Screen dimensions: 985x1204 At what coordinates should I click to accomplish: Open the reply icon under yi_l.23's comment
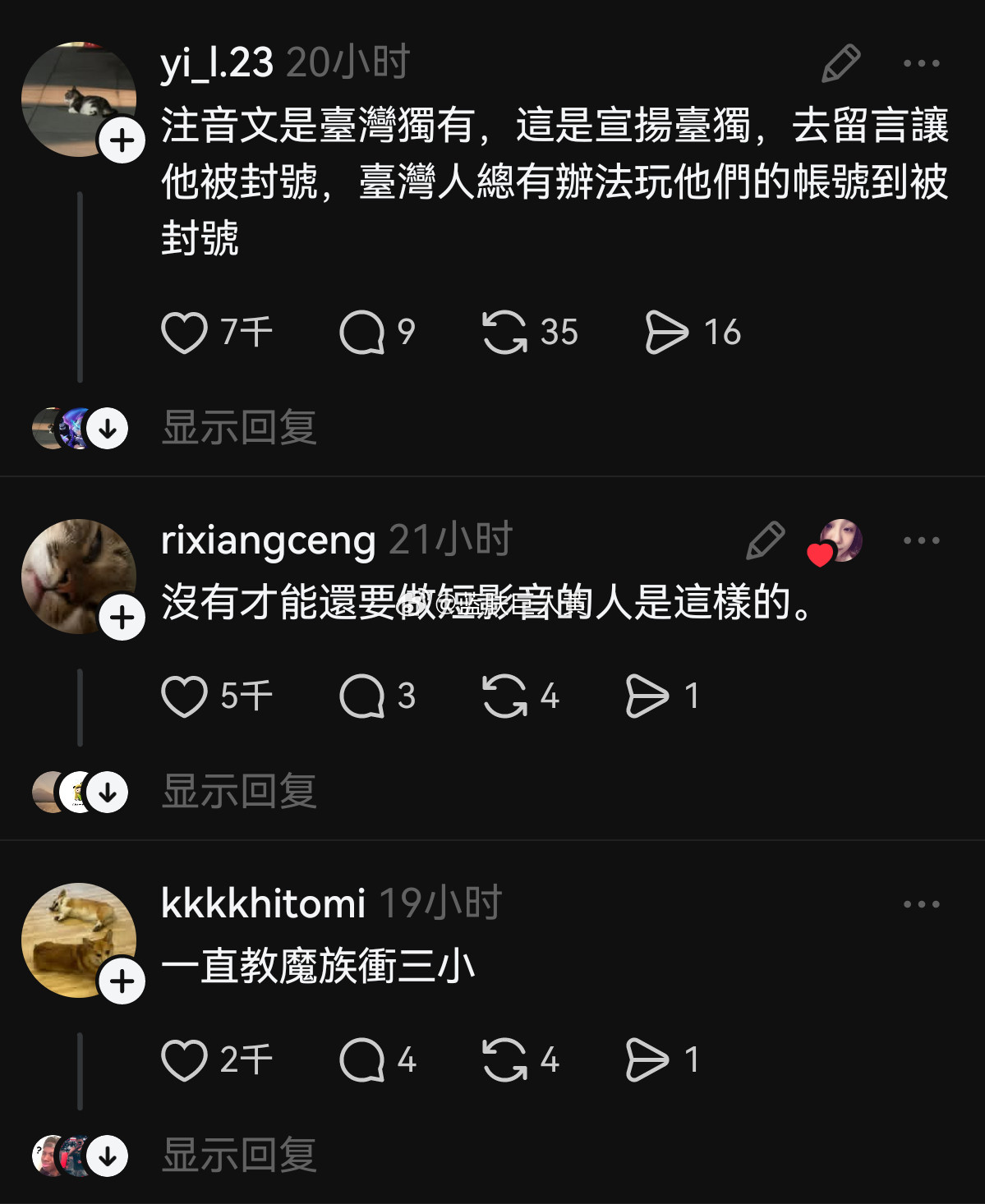click(x=367, y=332)
